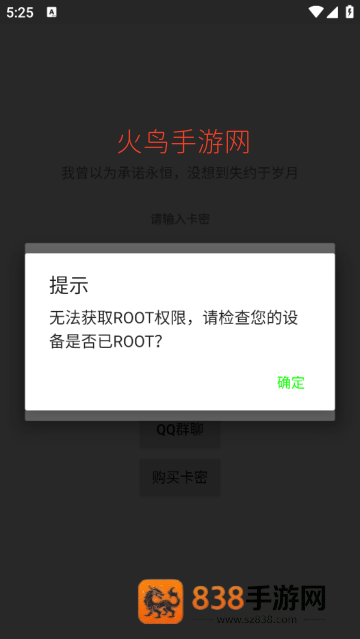Tap the 购买卡密 purchase button

click(x=180, y=477)
